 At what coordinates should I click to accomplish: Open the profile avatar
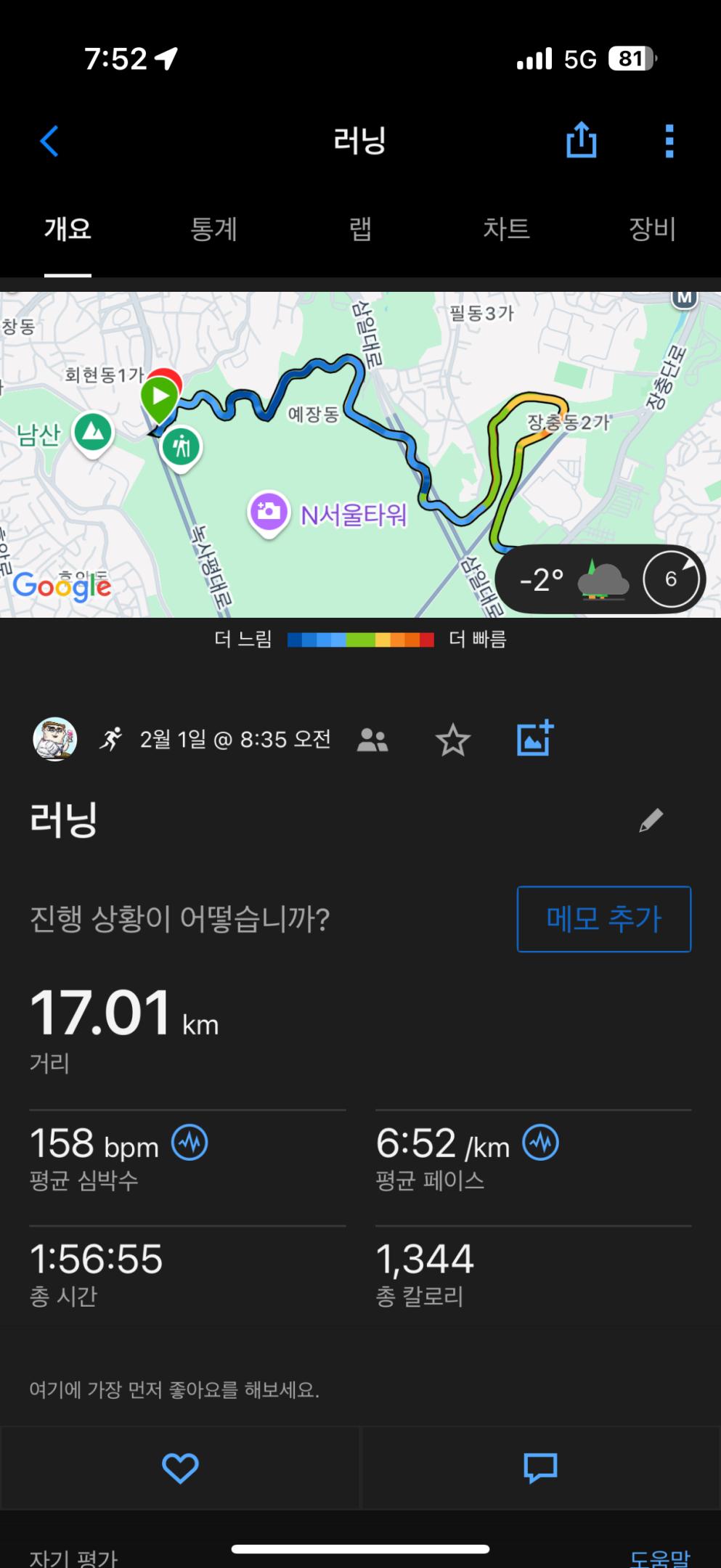coord(55,739)
